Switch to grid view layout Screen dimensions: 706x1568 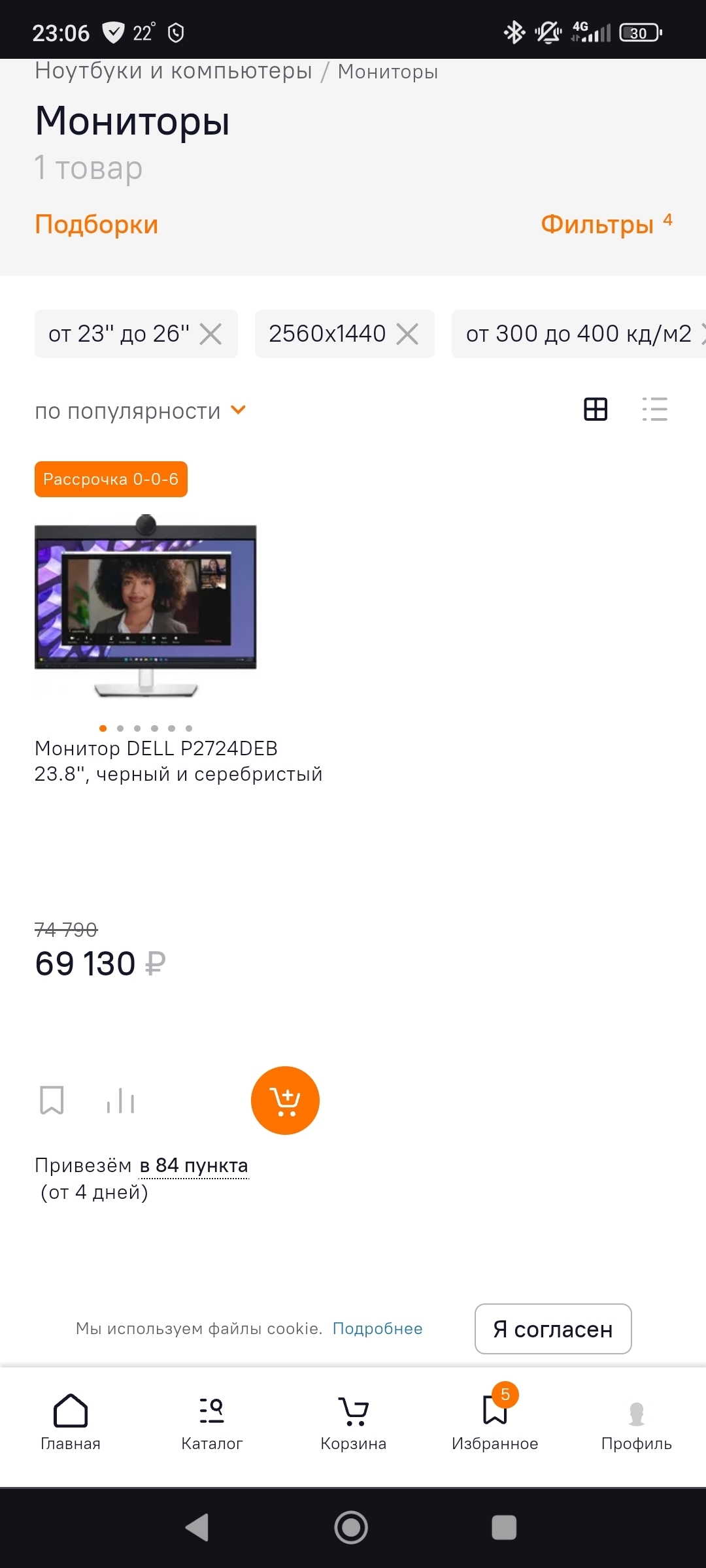(x=596, y=410)
